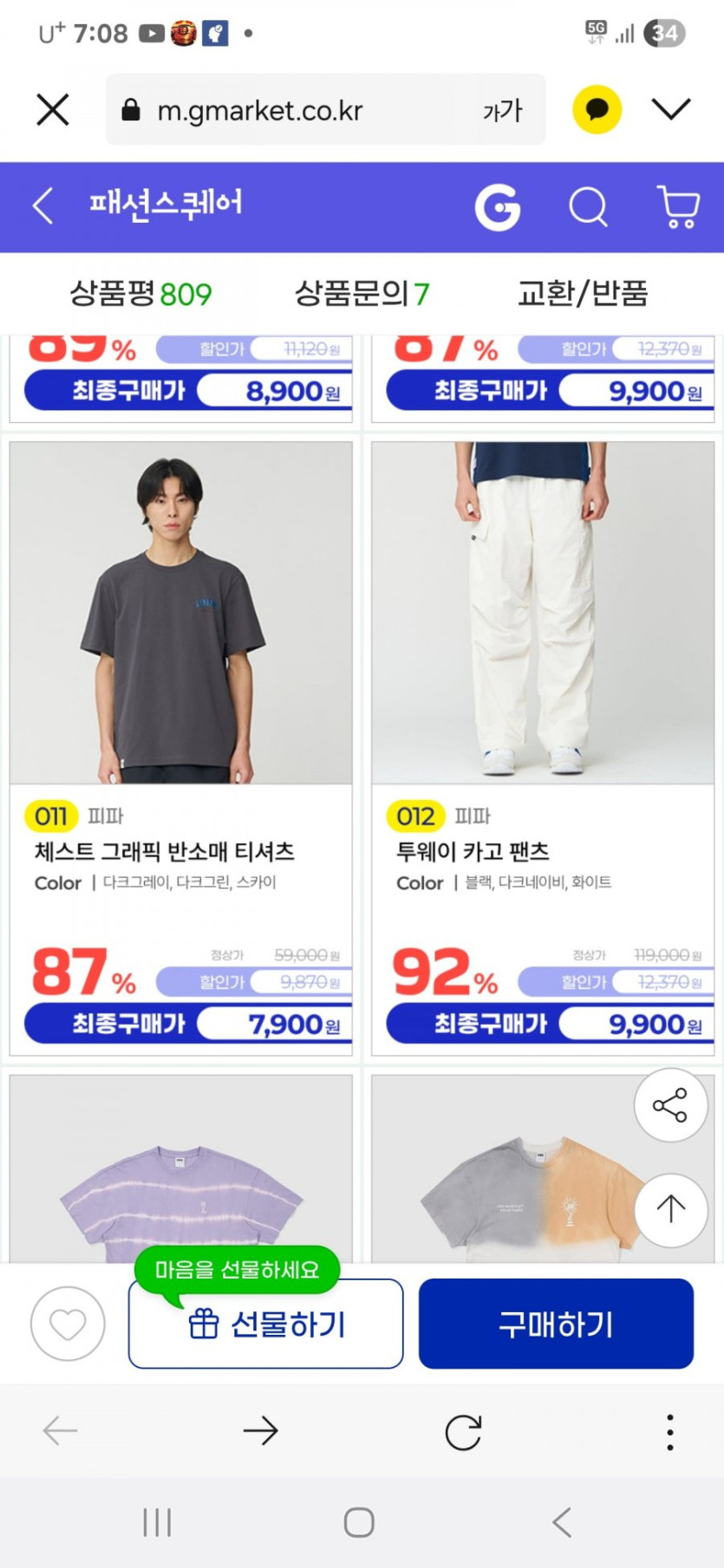The image size is (724, 1568).
Task: Close the in-app browser
Action: [53, 110]
